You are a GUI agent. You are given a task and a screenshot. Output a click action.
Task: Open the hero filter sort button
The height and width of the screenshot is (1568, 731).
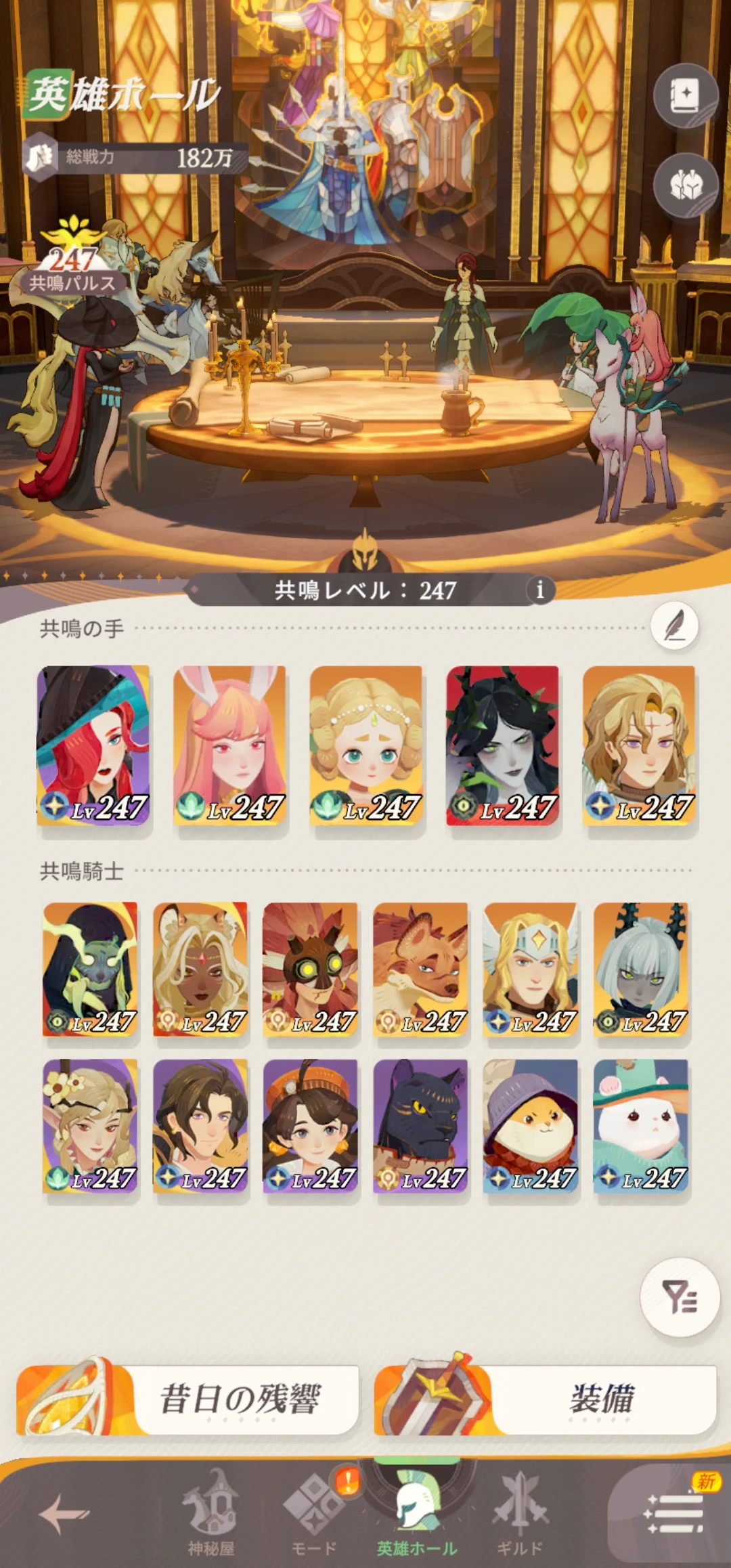click(x=679, y=1297)
